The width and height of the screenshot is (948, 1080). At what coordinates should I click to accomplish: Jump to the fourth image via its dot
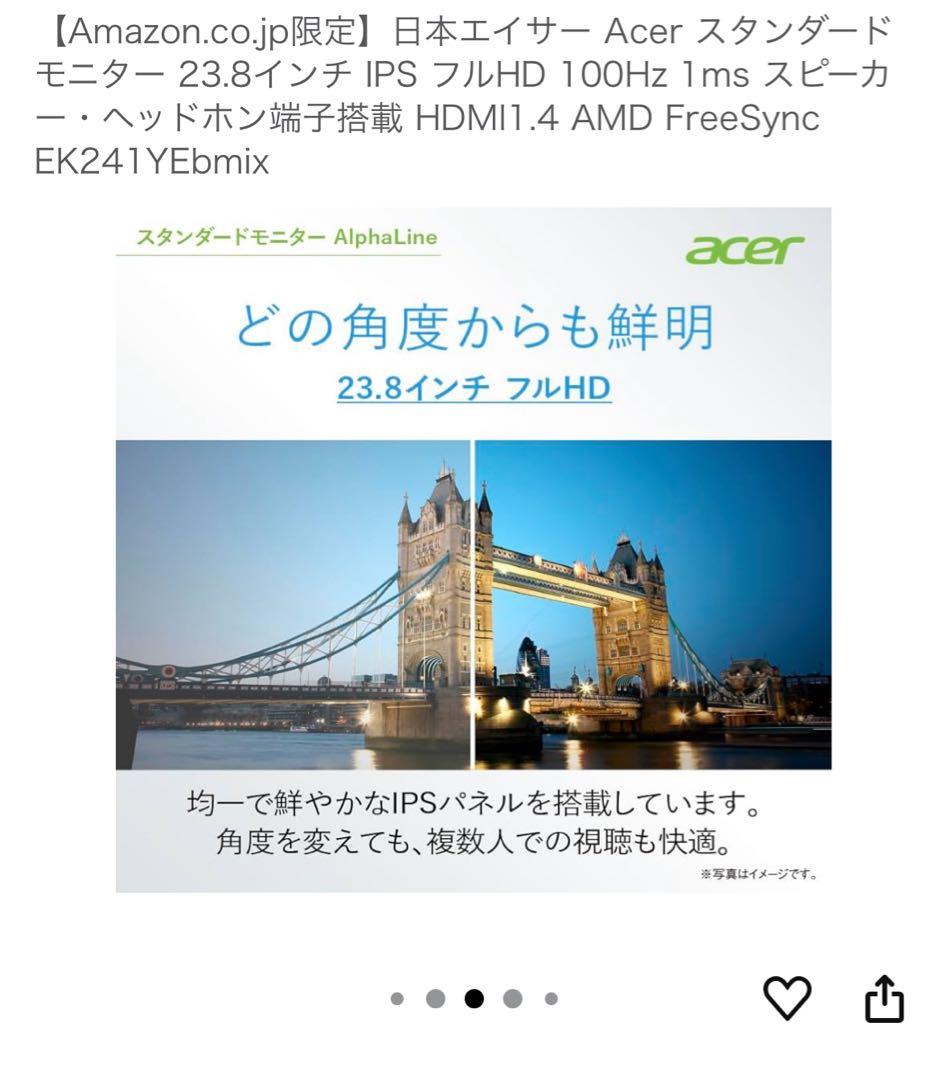coord(511,996)
